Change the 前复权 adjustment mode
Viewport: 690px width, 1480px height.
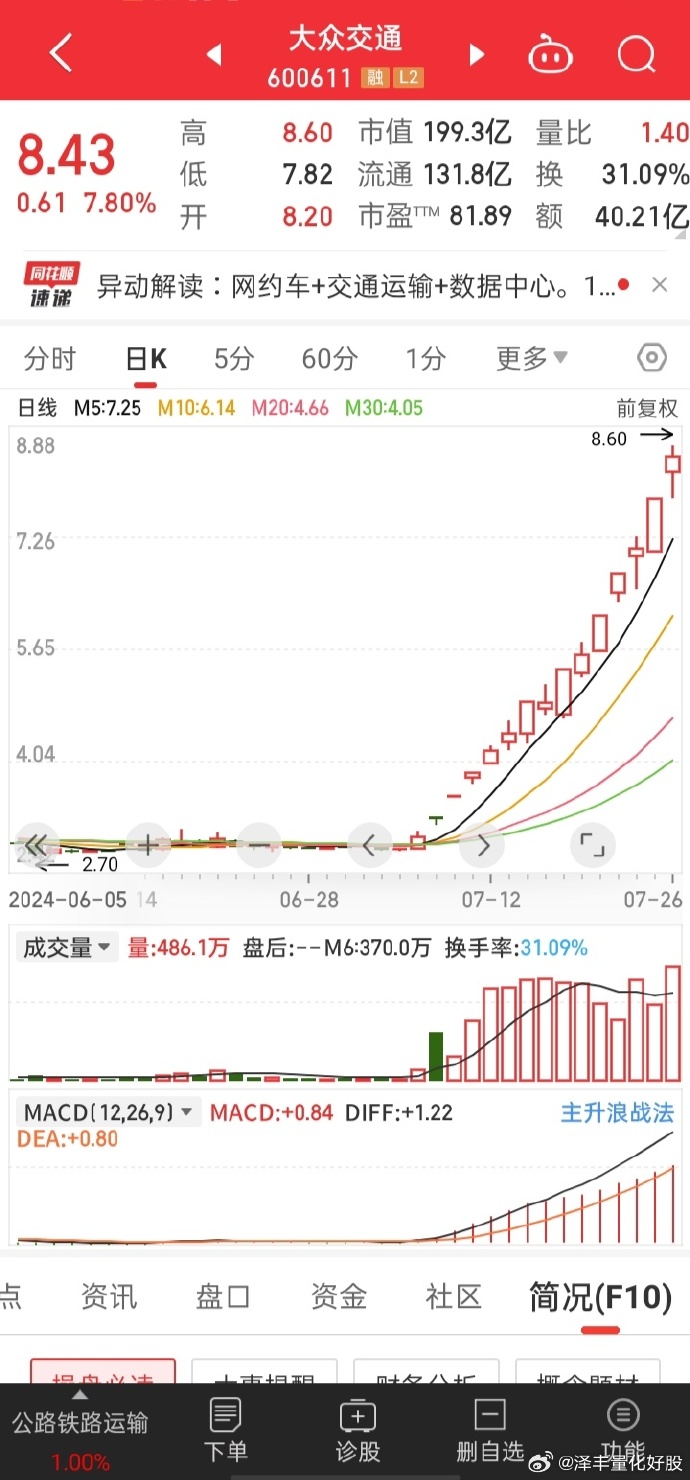click(646, 408)
